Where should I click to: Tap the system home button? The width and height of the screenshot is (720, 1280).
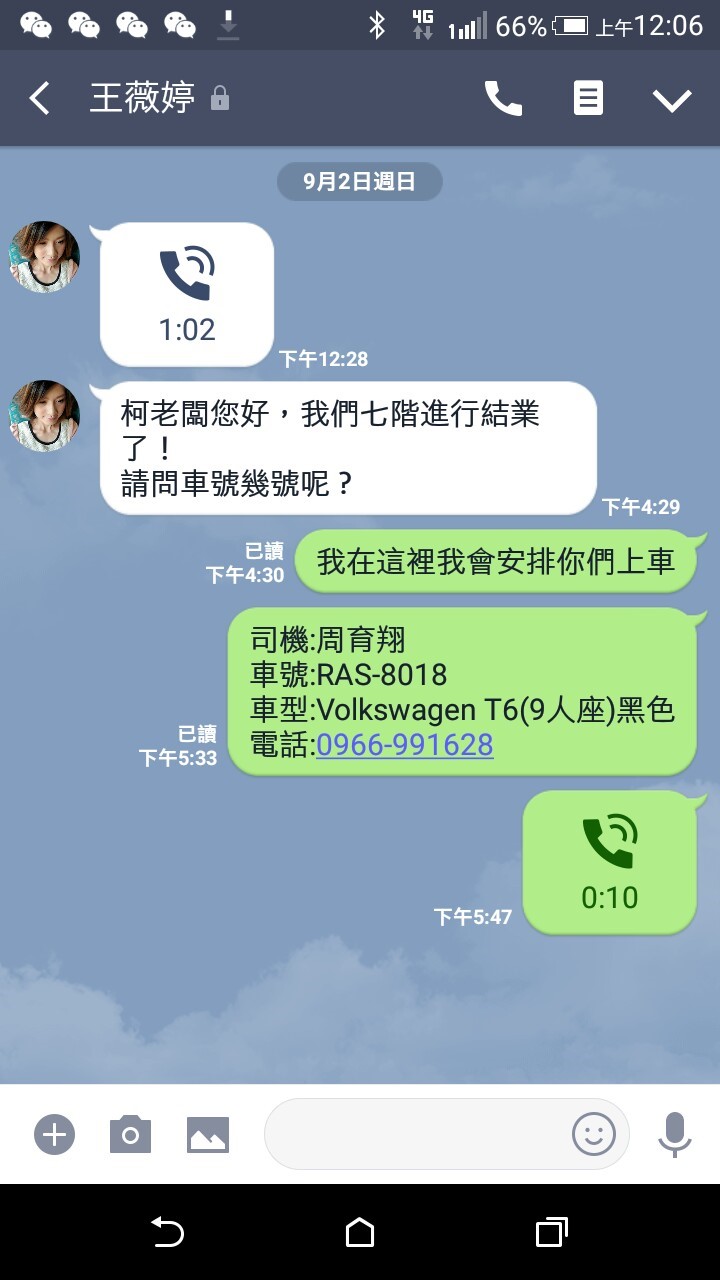(360, 1232)
